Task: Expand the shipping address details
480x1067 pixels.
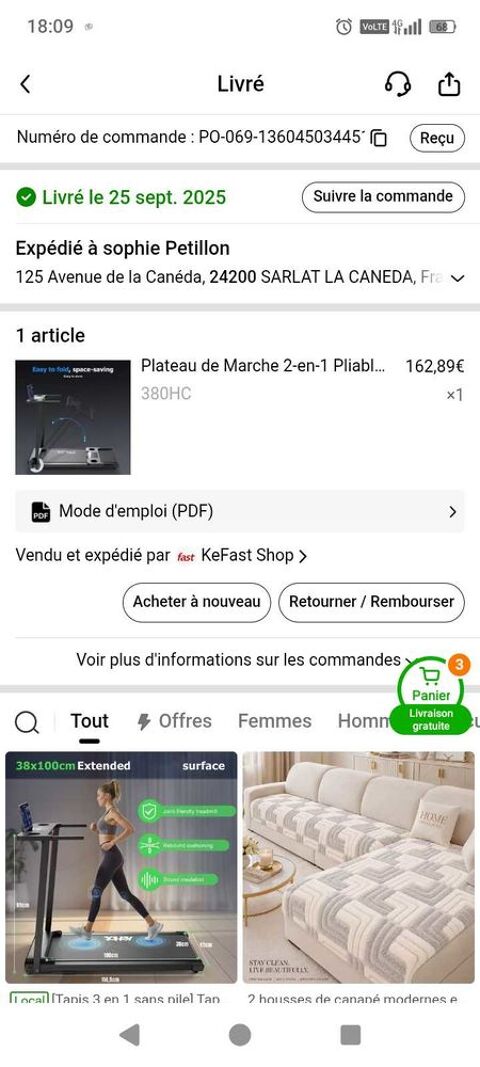Action: click(458, 278)
